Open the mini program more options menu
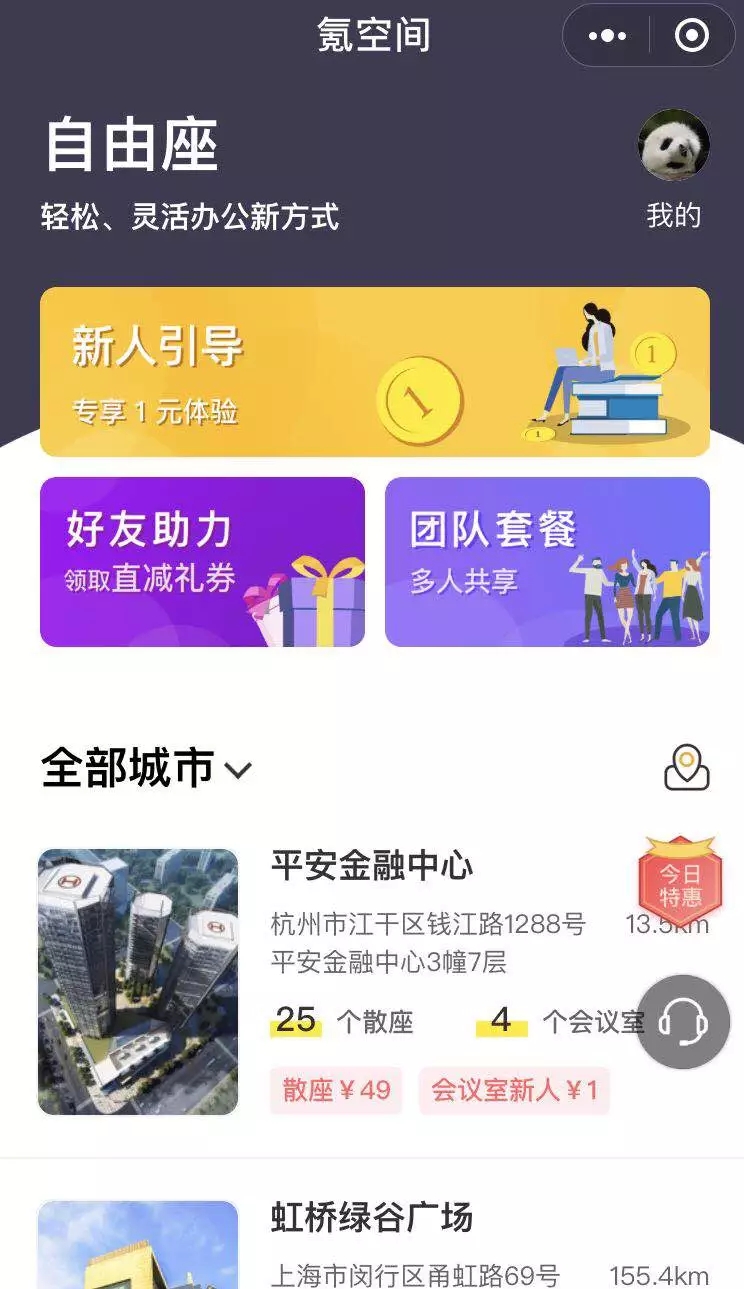The height and width of the screenshot is (1289, 744). pyautogui.click(x=607, y=37)
